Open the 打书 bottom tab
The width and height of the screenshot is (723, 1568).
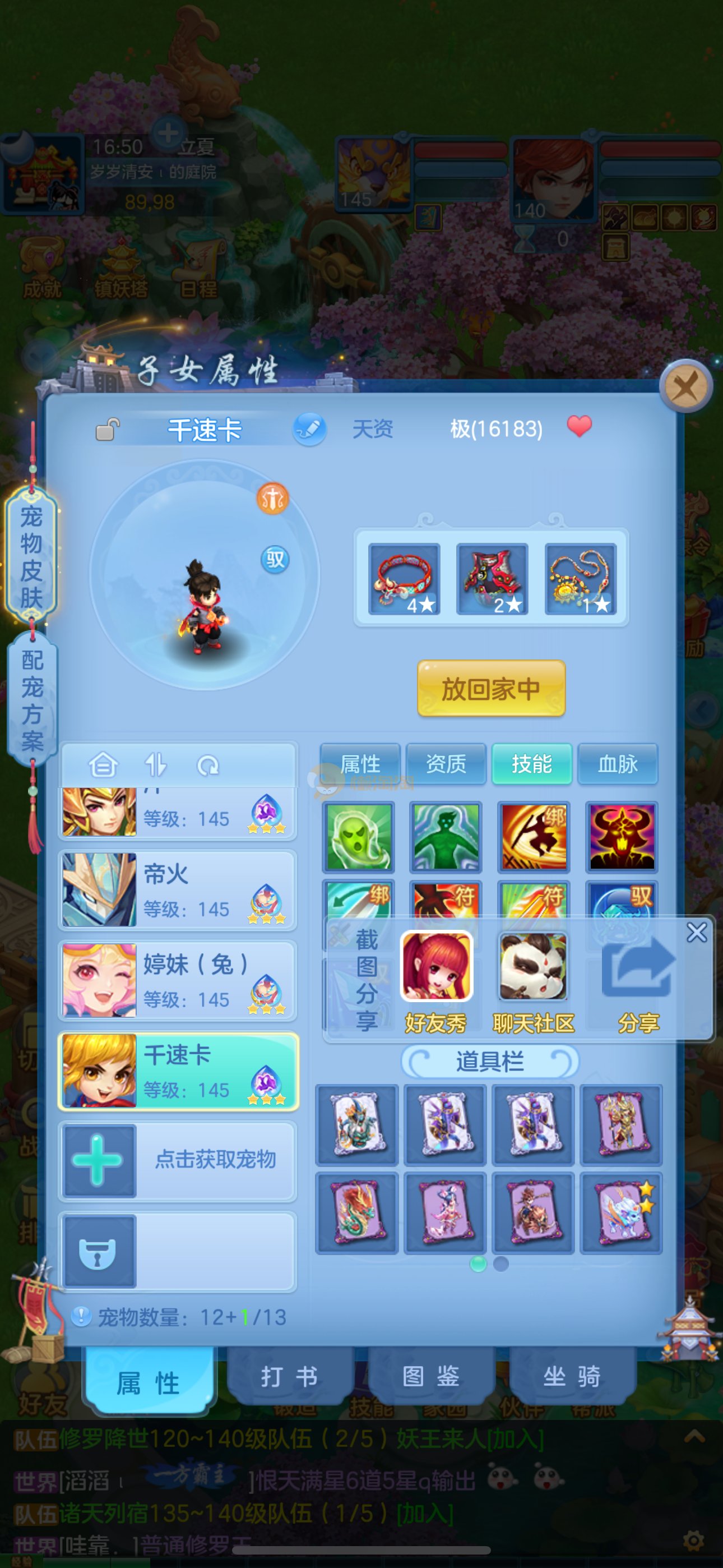(x=290, y=1377)
